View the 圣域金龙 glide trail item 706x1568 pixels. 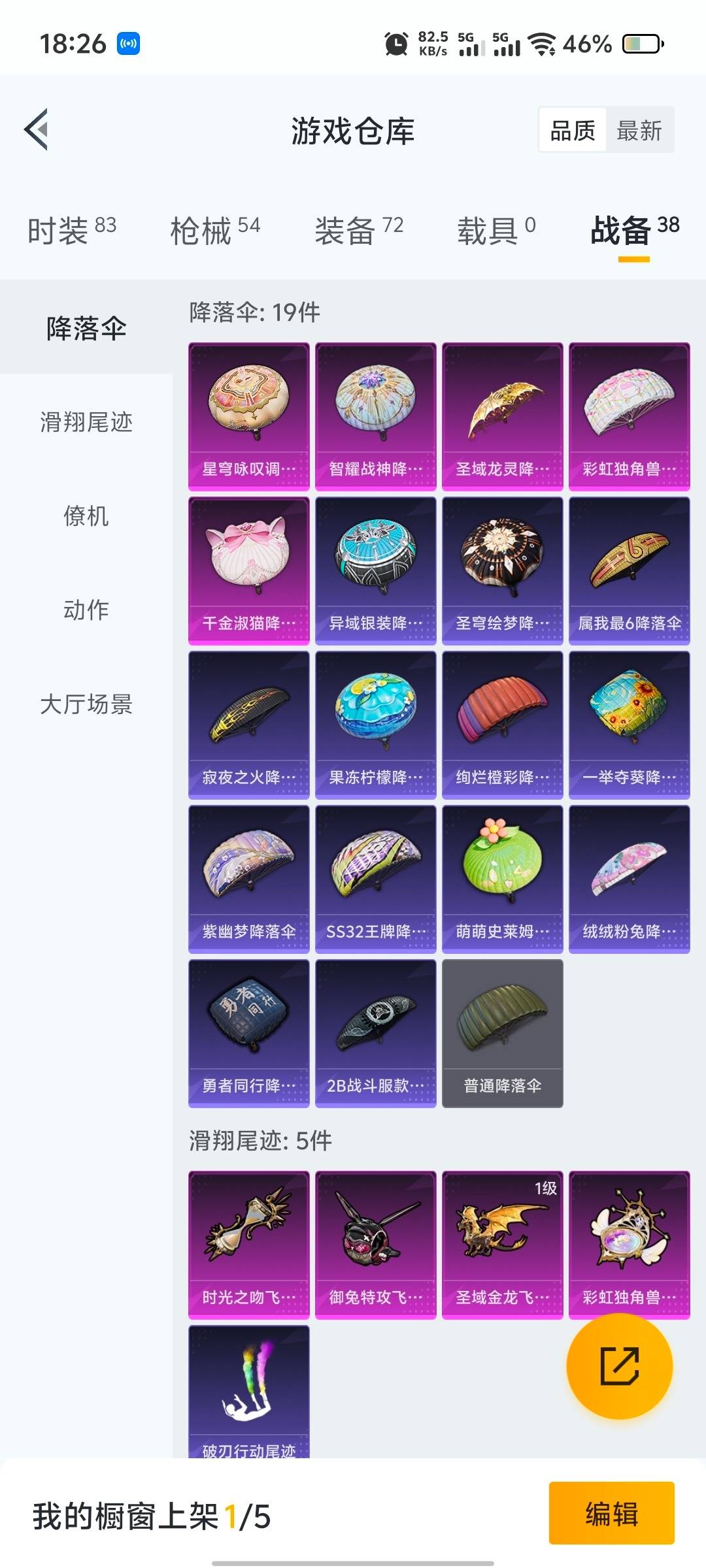pos(502,1245)
